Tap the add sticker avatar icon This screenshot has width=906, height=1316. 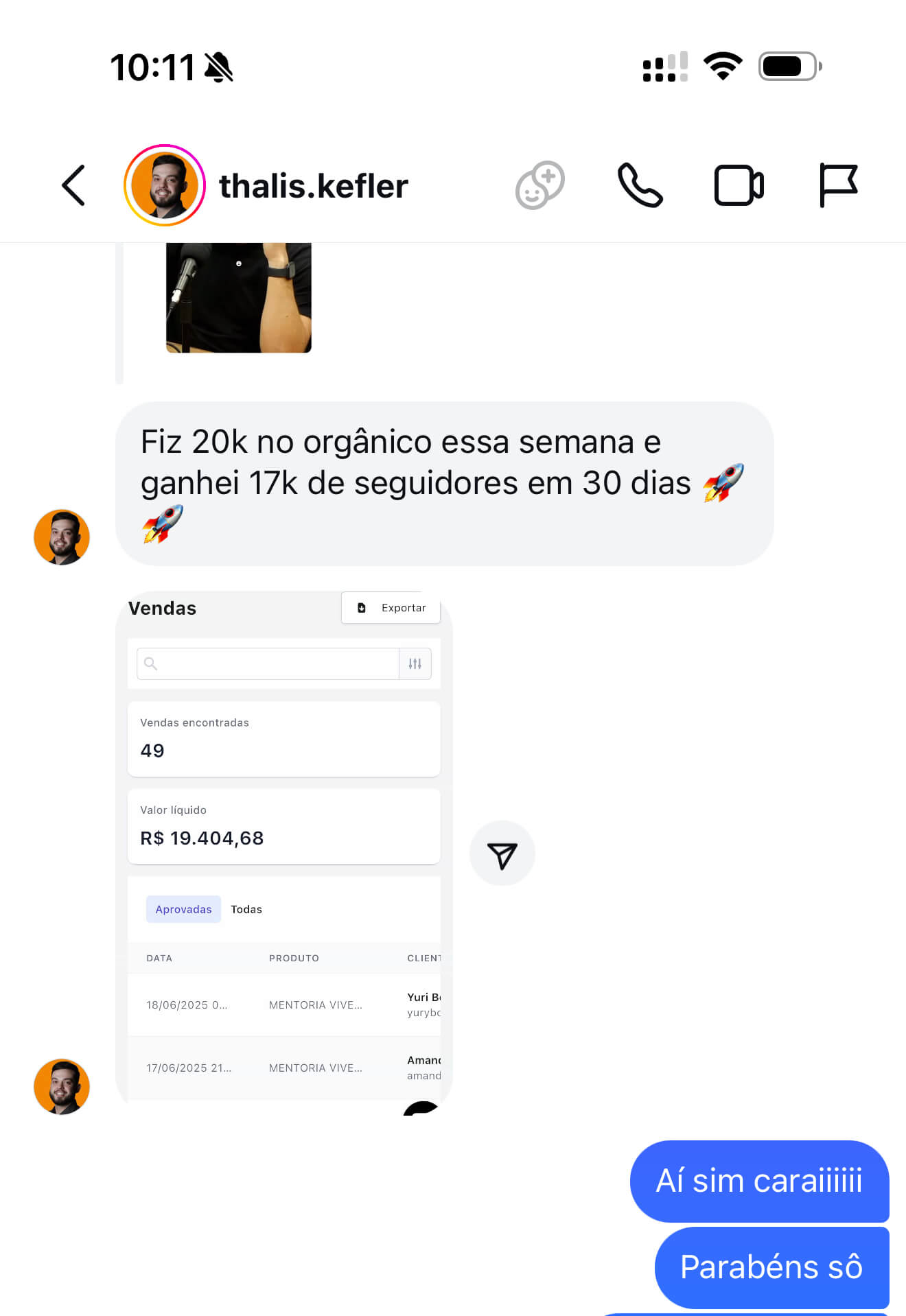(x=539, y=185)
